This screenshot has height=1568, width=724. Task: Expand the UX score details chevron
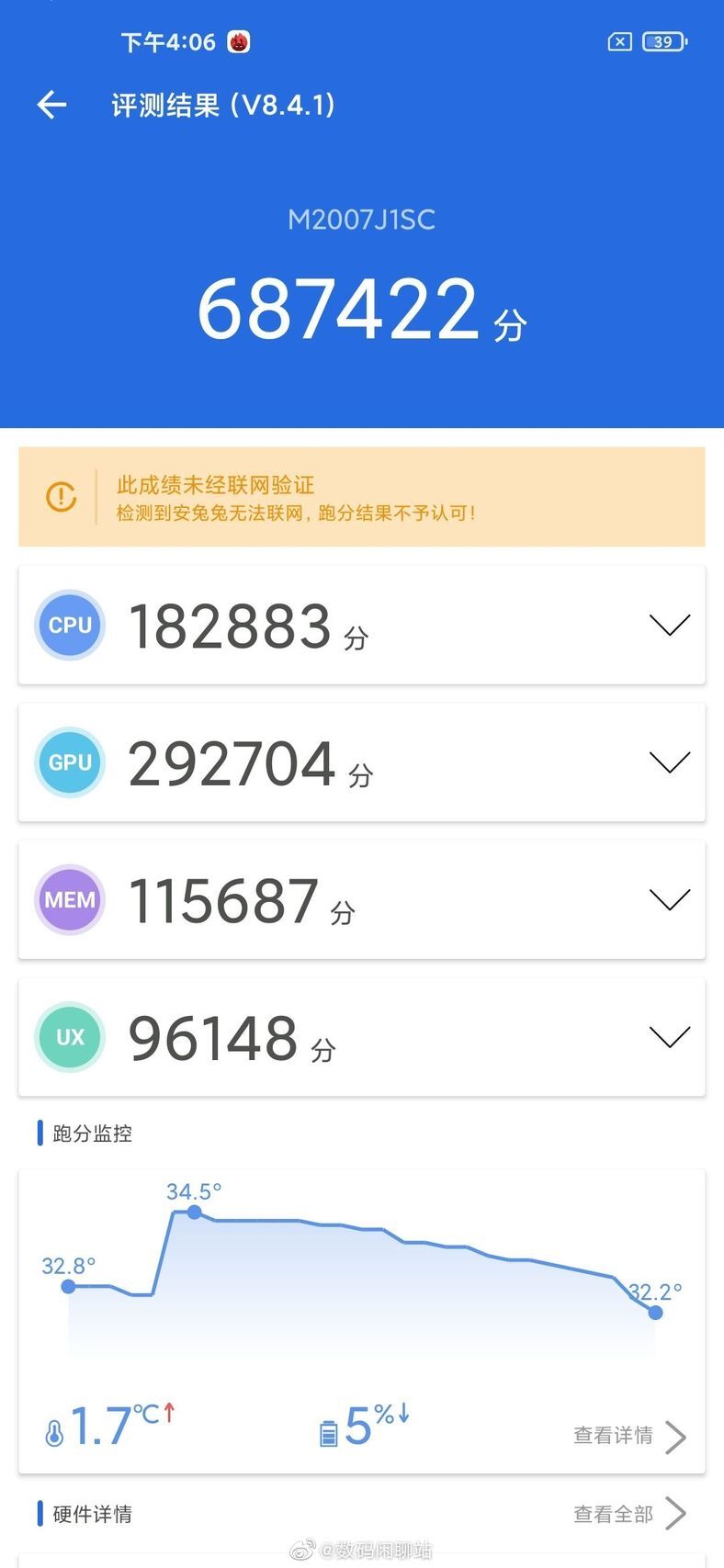[x=670, y=1037]
